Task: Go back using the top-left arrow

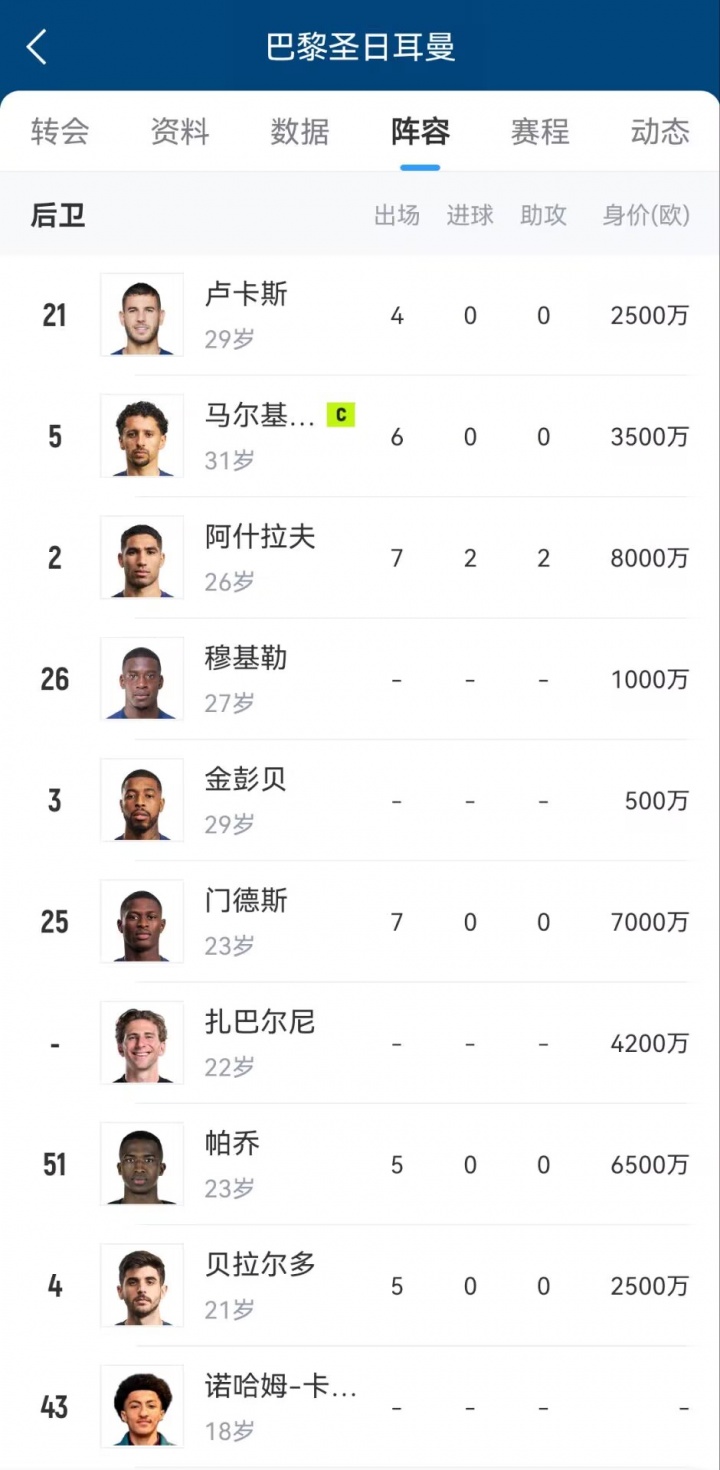Action: (x=37, y=47)
